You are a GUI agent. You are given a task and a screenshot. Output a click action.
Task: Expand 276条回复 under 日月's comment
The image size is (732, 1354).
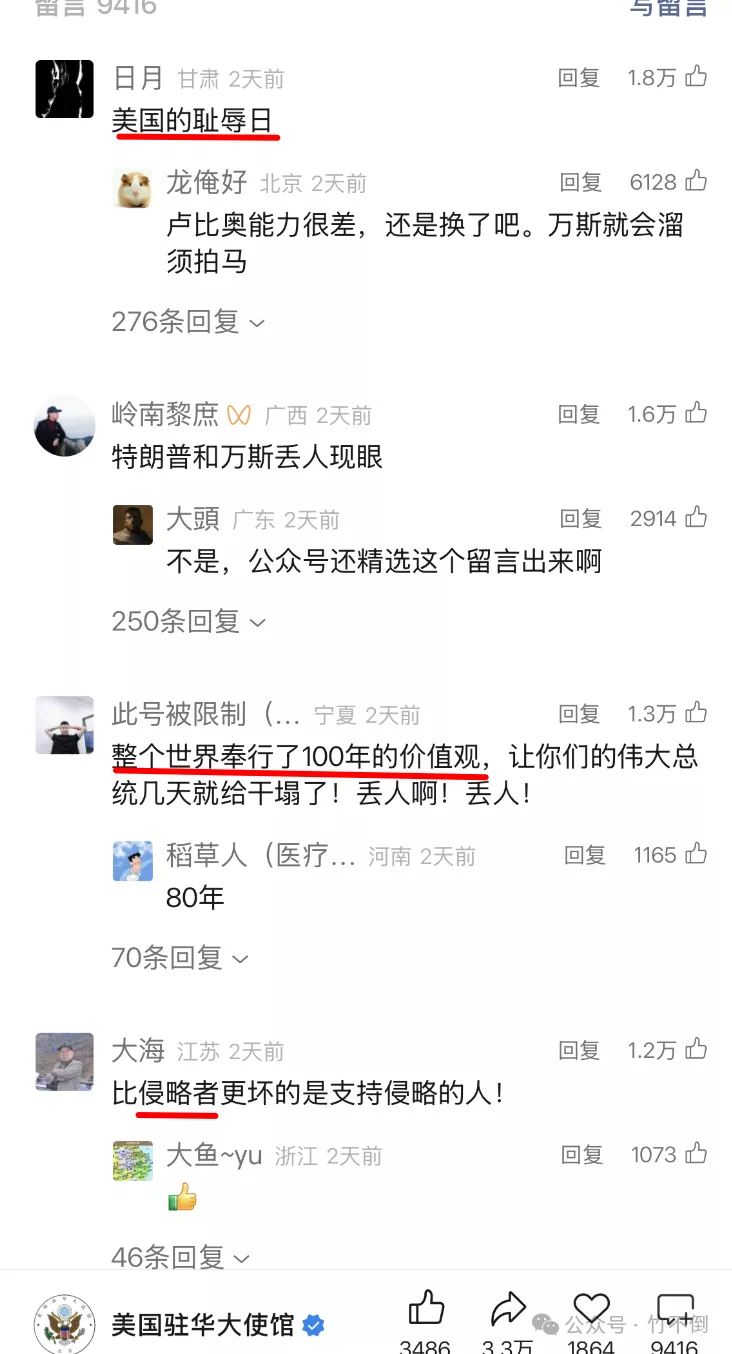pos(188,322)
